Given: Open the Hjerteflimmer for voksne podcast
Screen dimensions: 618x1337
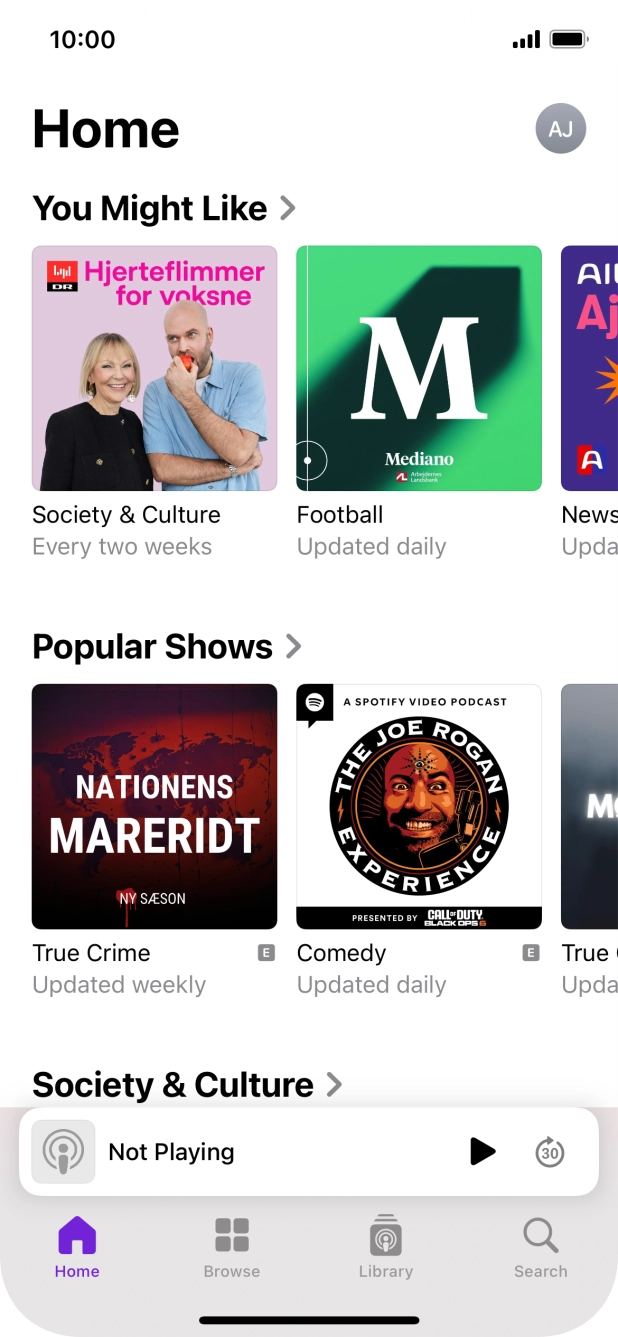Looking at the screenshot, I should pyautogui.click(x=155, y=368).
